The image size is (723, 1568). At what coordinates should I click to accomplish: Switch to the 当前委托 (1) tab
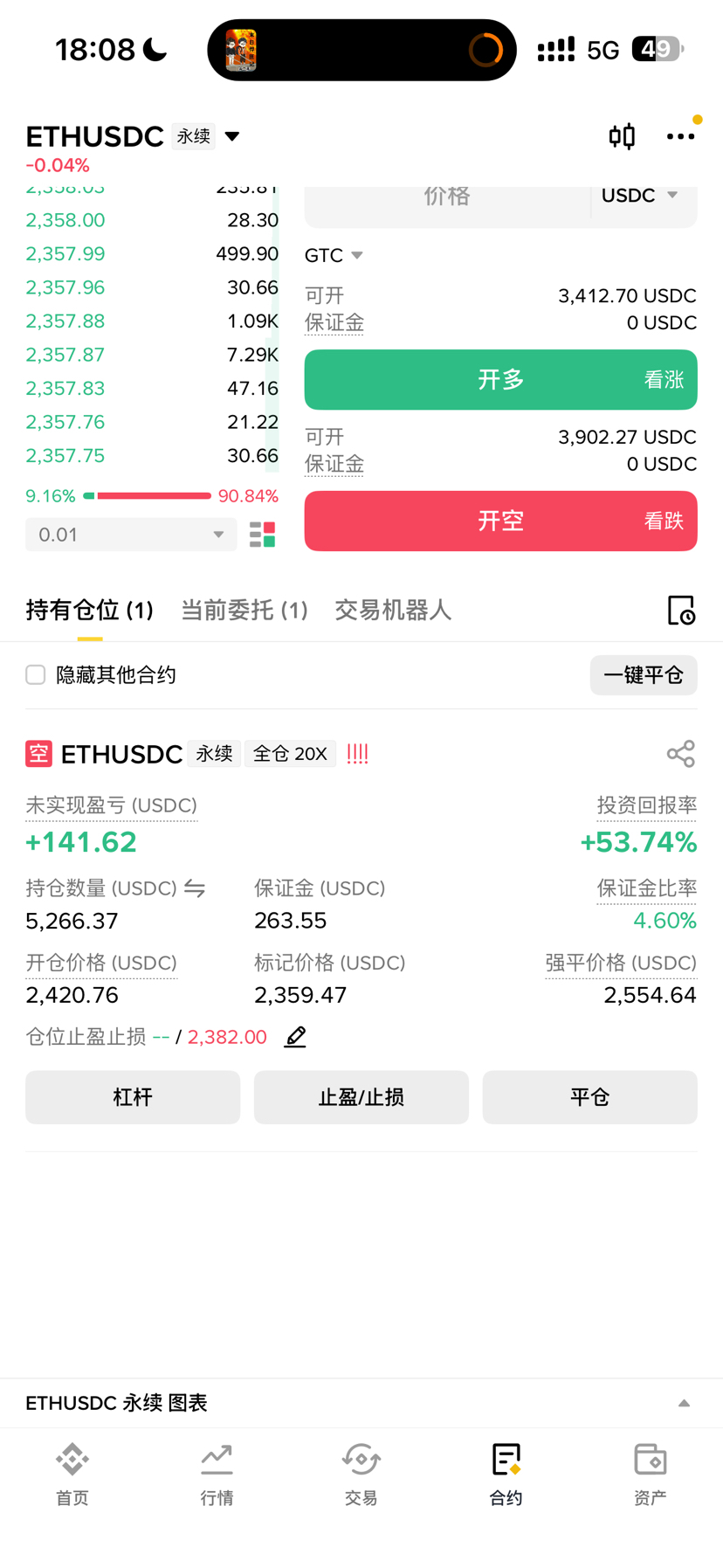(x=244, y=610)
